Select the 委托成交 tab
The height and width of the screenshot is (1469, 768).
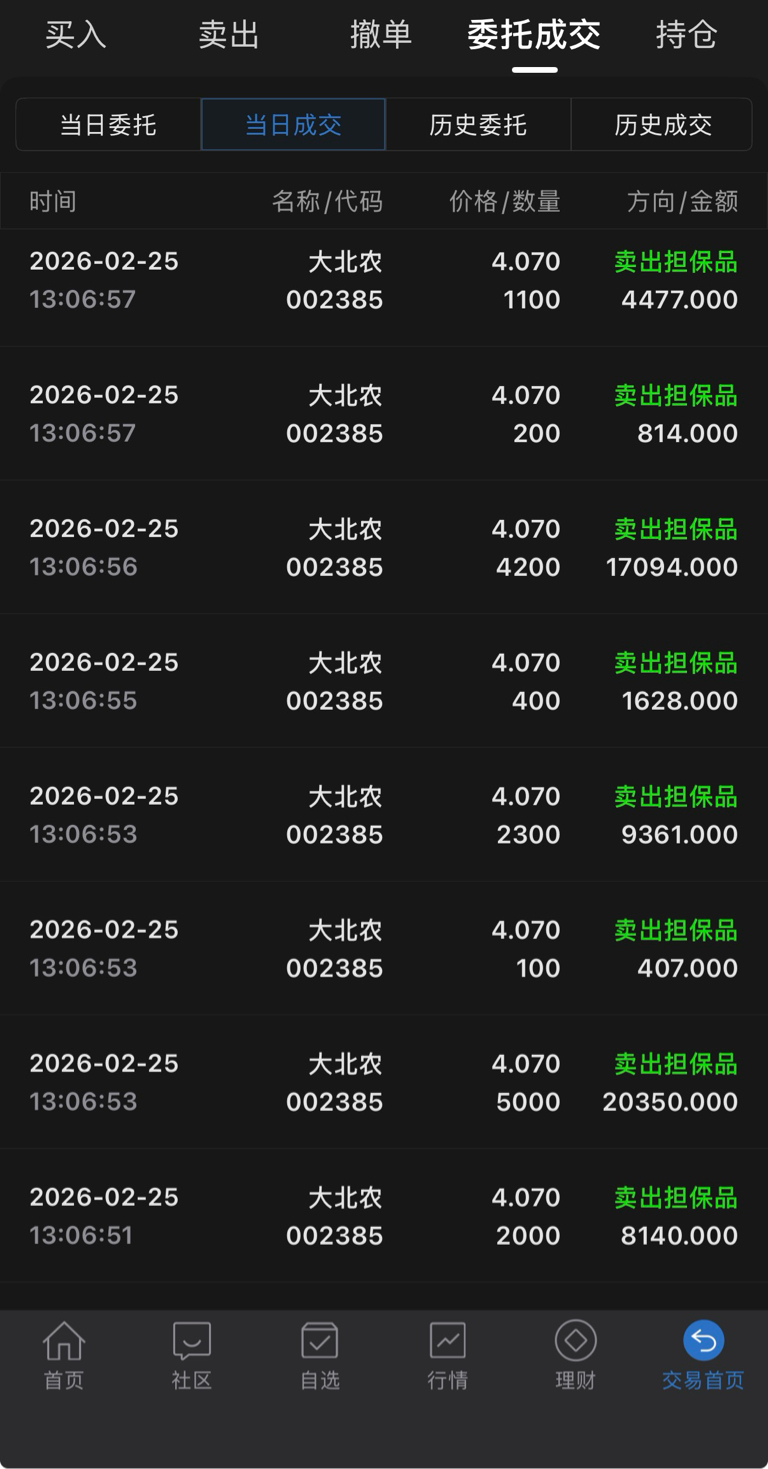point(534,35)
